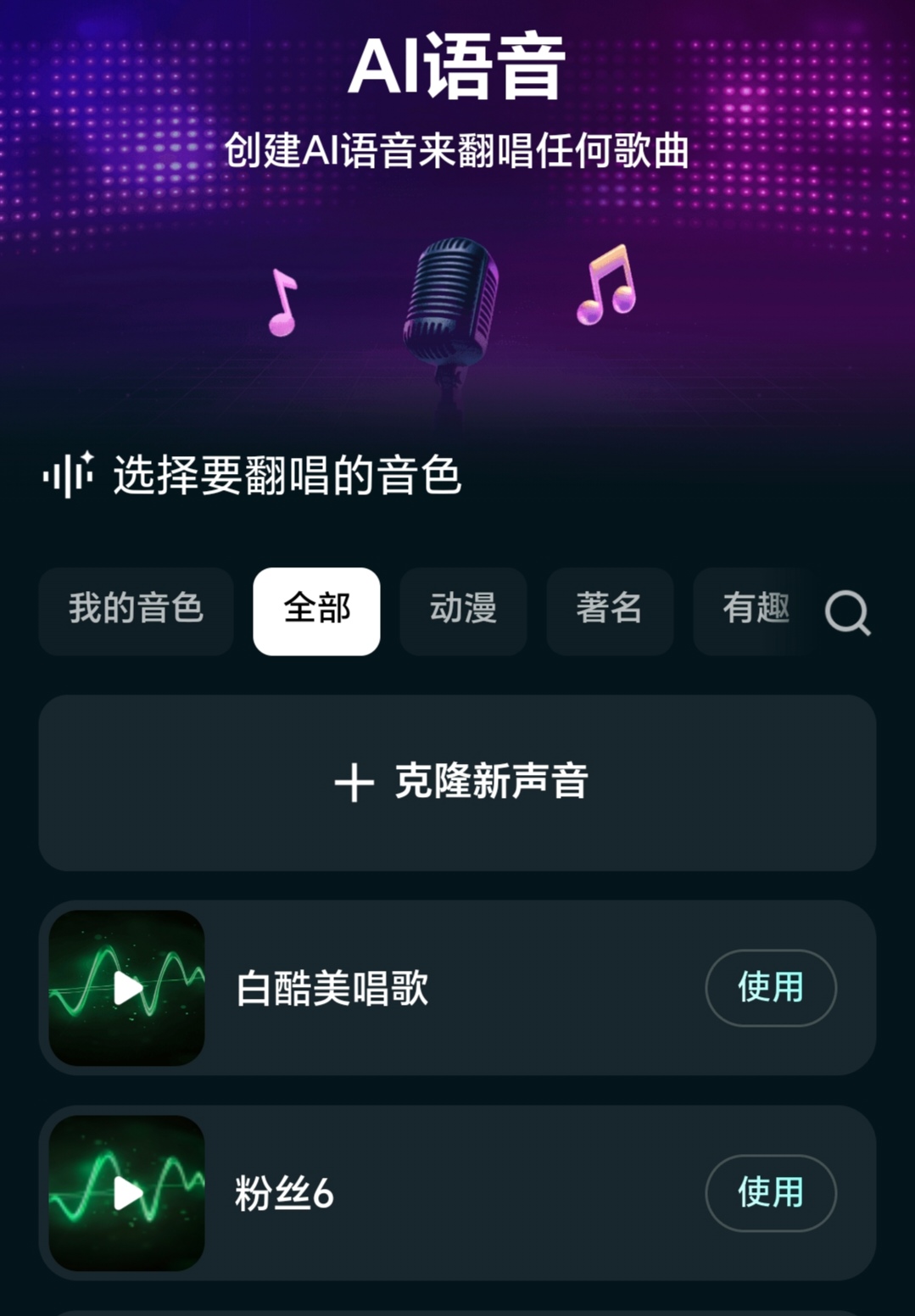Use the 白酷美唱歌 voice
Screen dimensions: 915x1316
tap(770, 988)
